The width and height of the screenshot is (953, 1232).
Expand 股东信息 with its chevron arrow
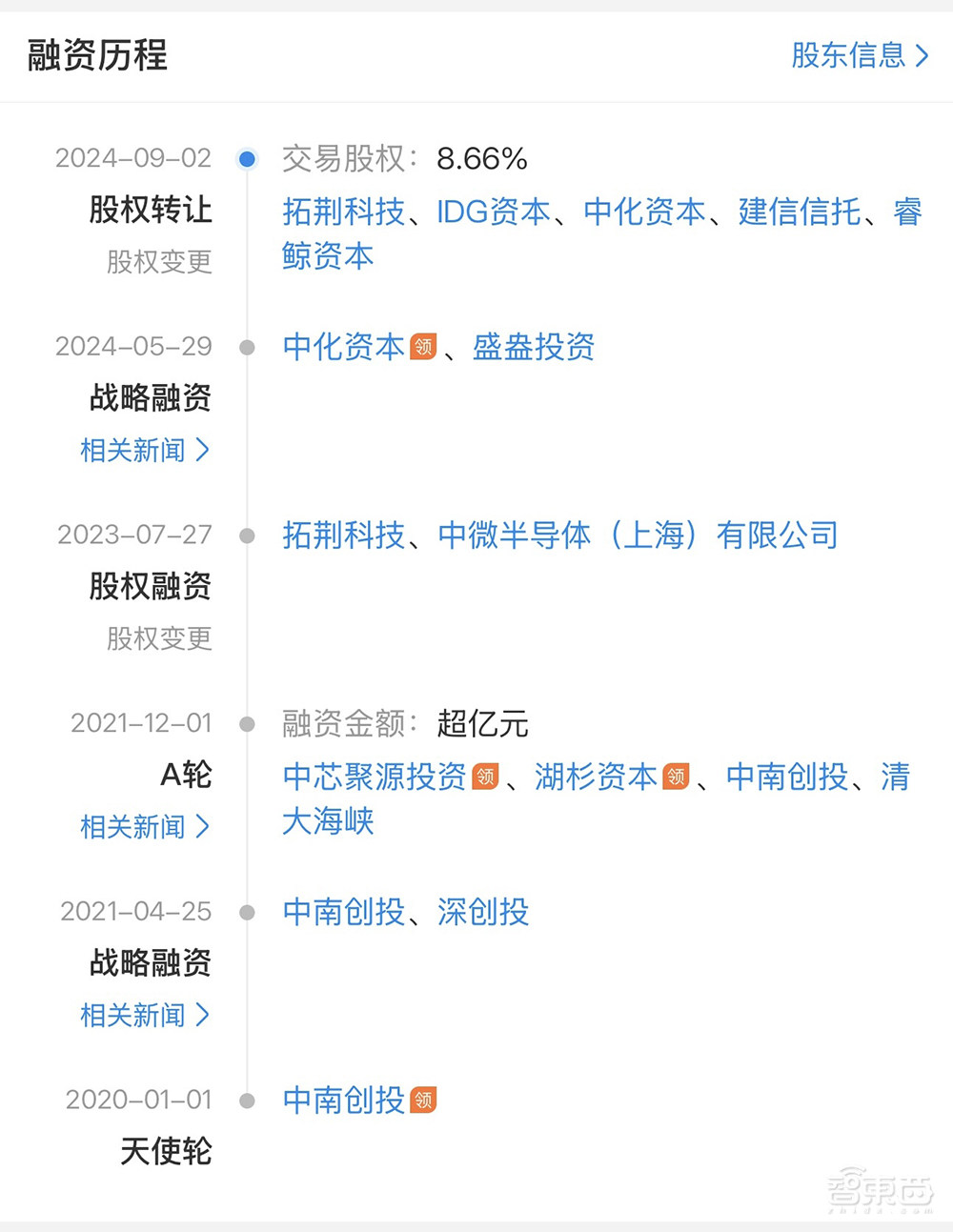(860, 57)
